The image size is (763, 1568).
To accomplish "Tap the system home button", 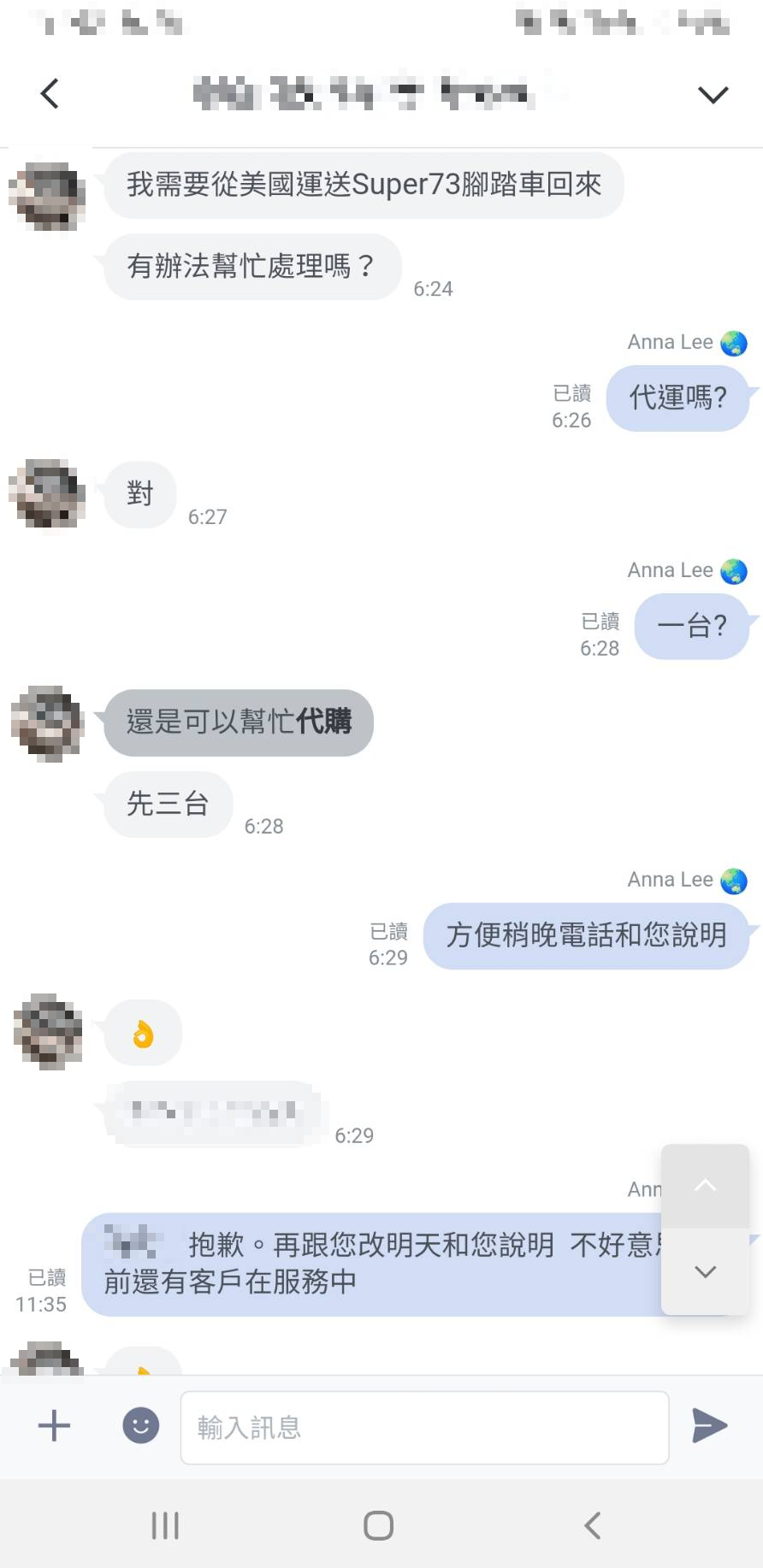I will 378,1525.
